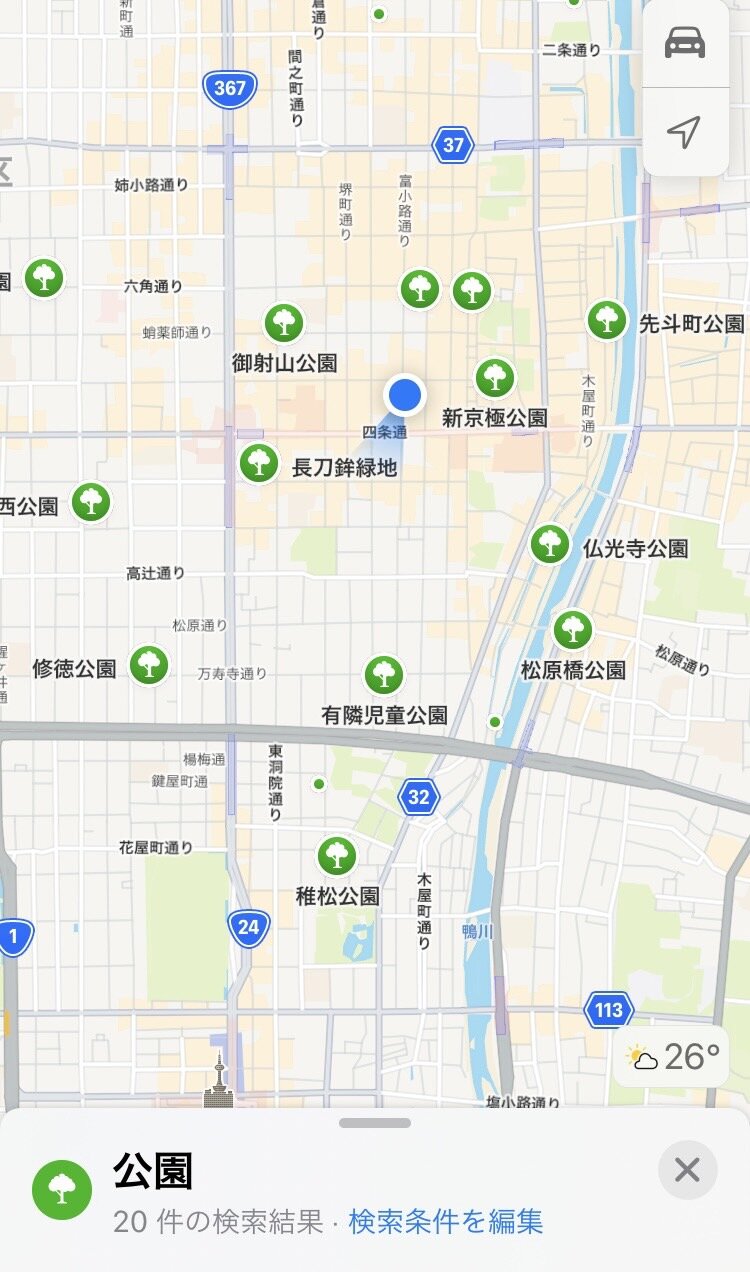Select the 松原橋公園 park pin
This screenshot has width=750, height=1272.
[573, 630]
